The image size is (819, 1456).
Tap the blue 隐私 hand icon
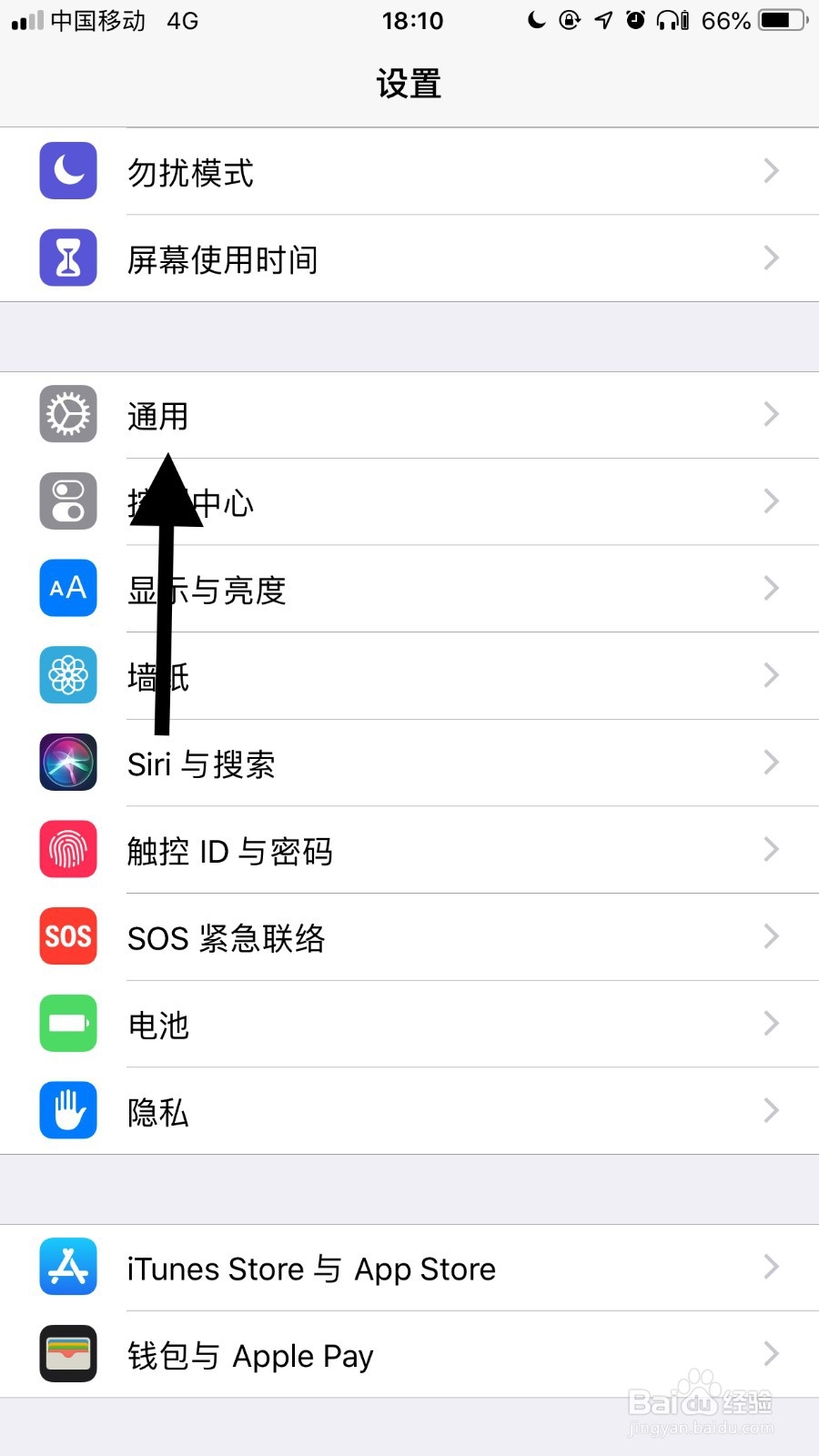point(67,1111)
